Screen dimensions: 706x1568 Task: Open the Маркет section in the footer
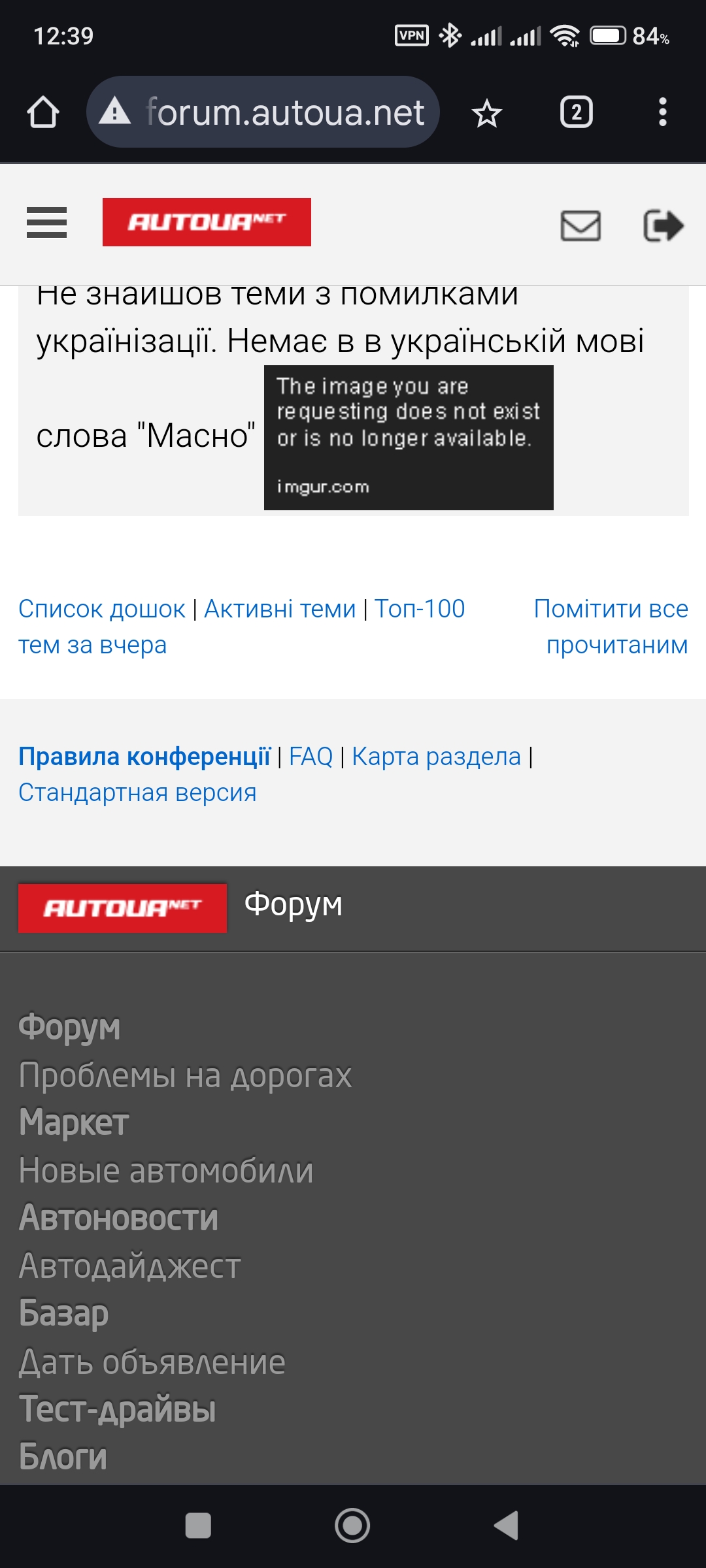(x=74, y=1122)
